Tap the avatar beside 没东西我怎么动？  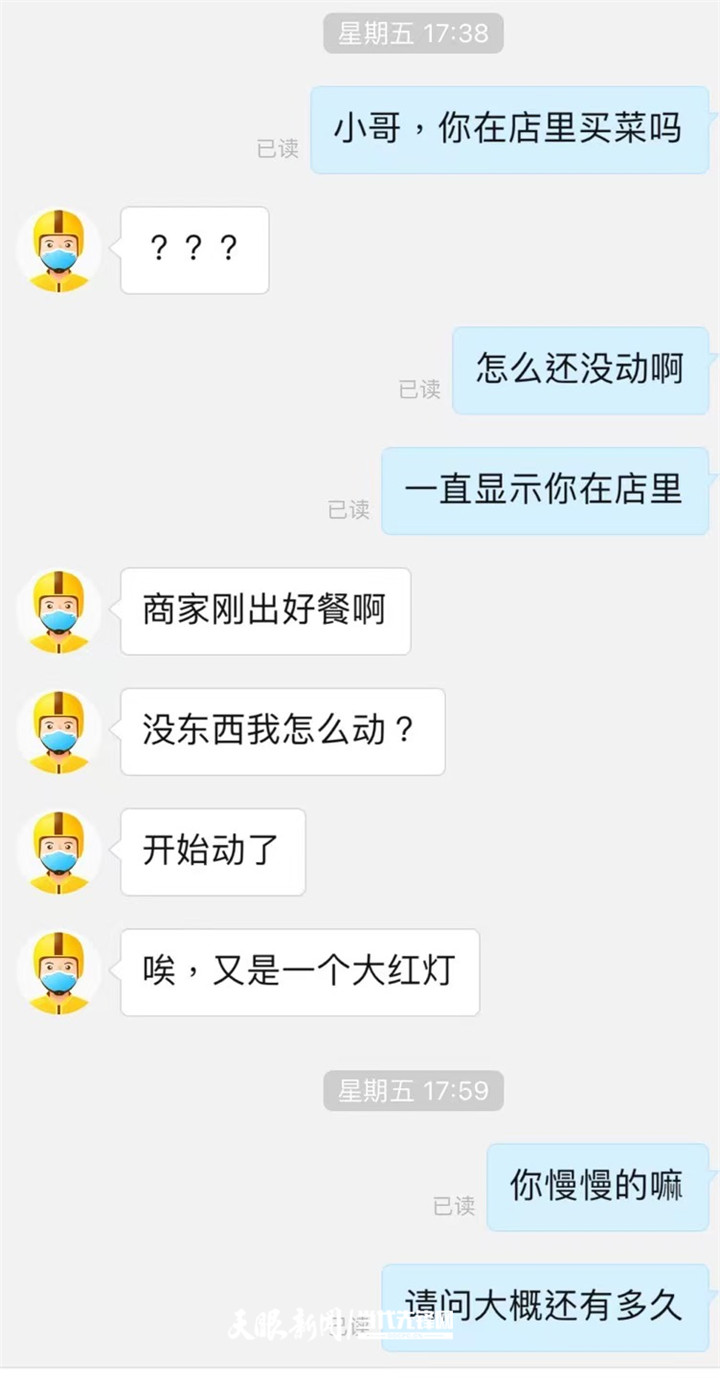[59, 732]
